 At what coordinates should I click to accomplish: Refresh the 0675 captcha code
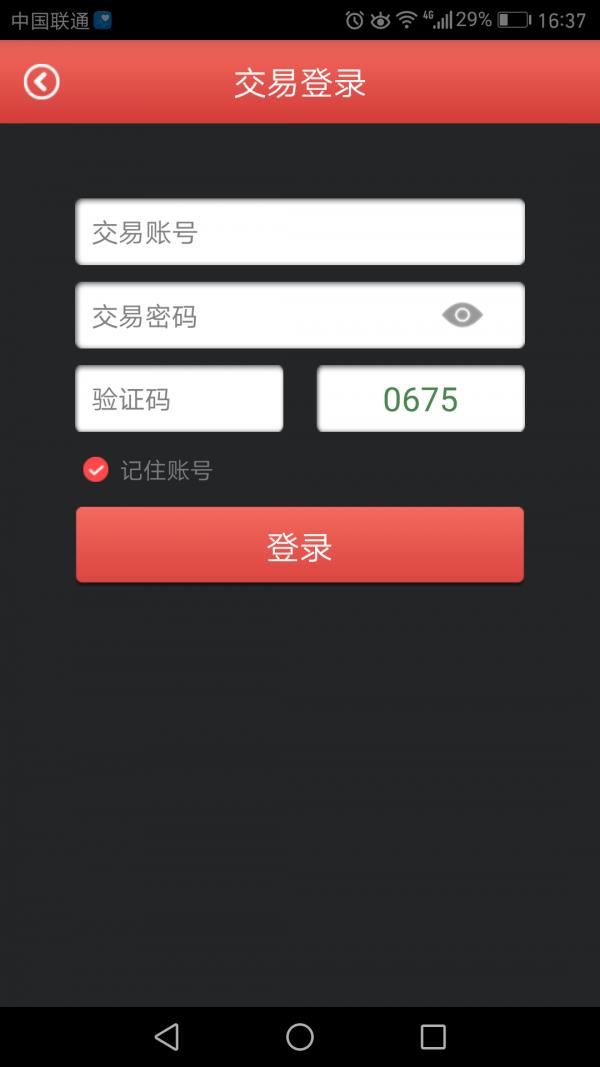pos(421,399)
